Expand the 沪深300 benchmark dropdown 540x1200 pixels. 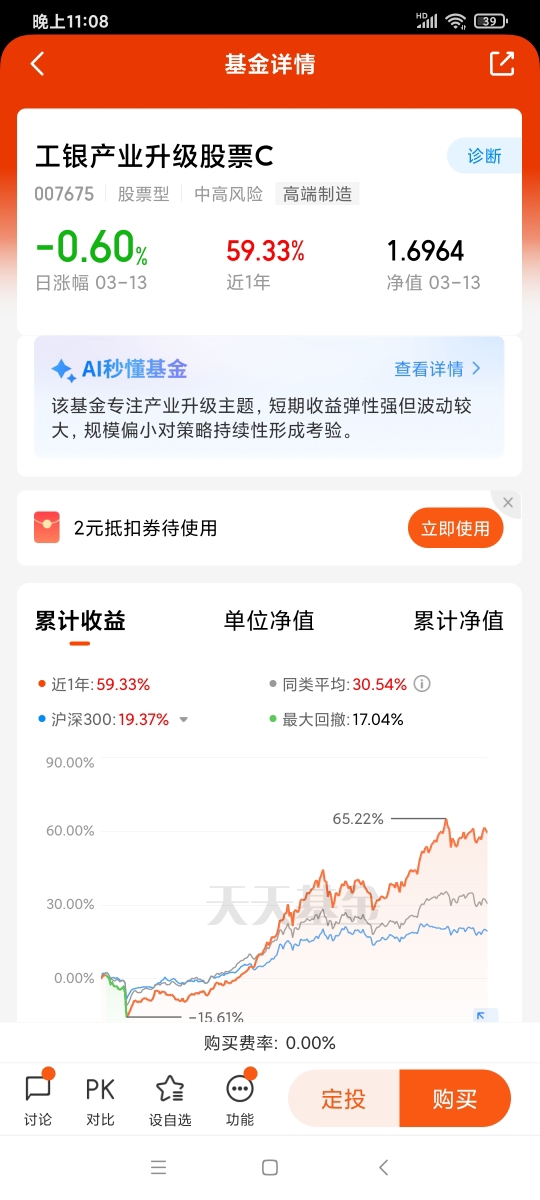coord(183,720)
